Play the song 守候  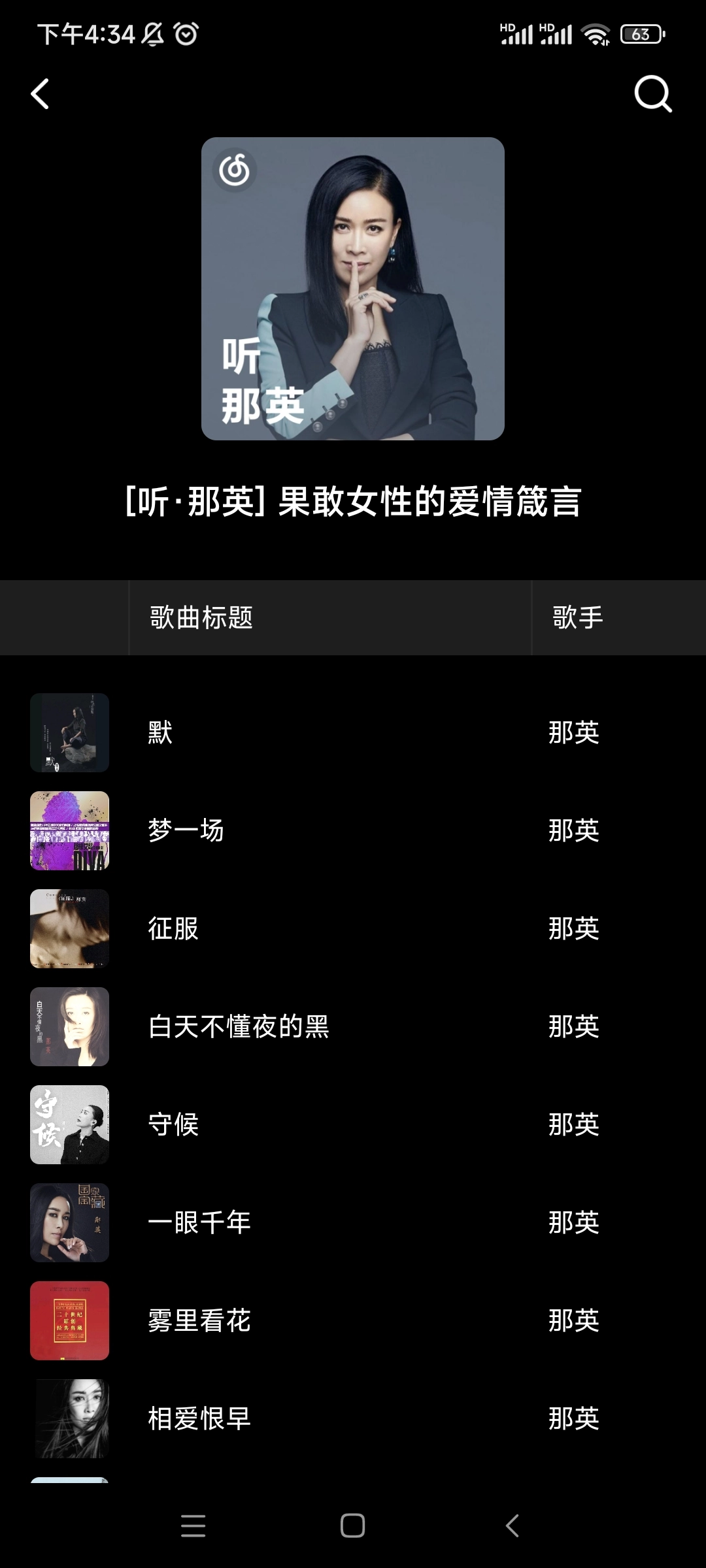173,1124
